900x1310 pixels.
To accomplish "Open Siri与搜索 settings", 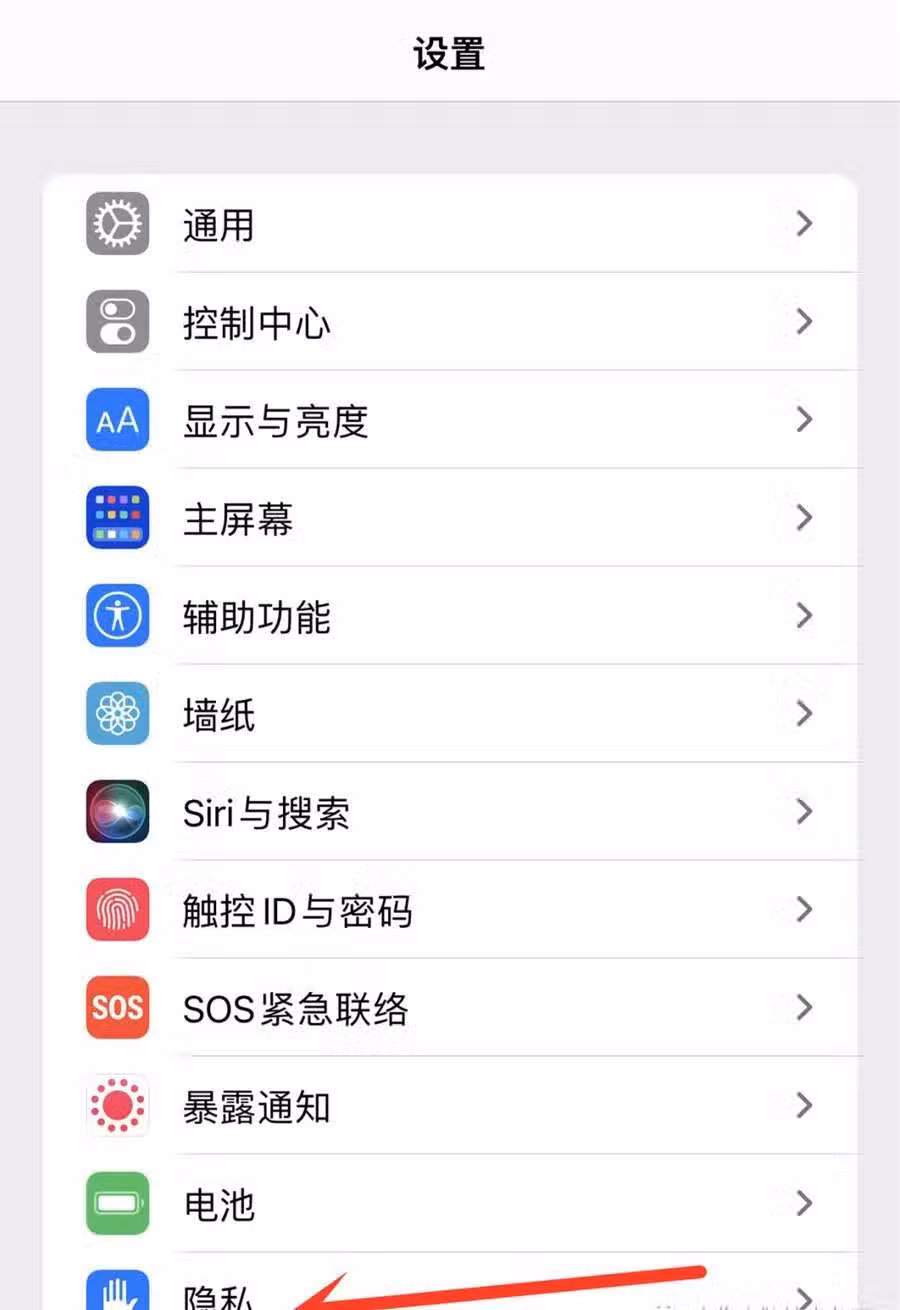I will coord(450,812).
